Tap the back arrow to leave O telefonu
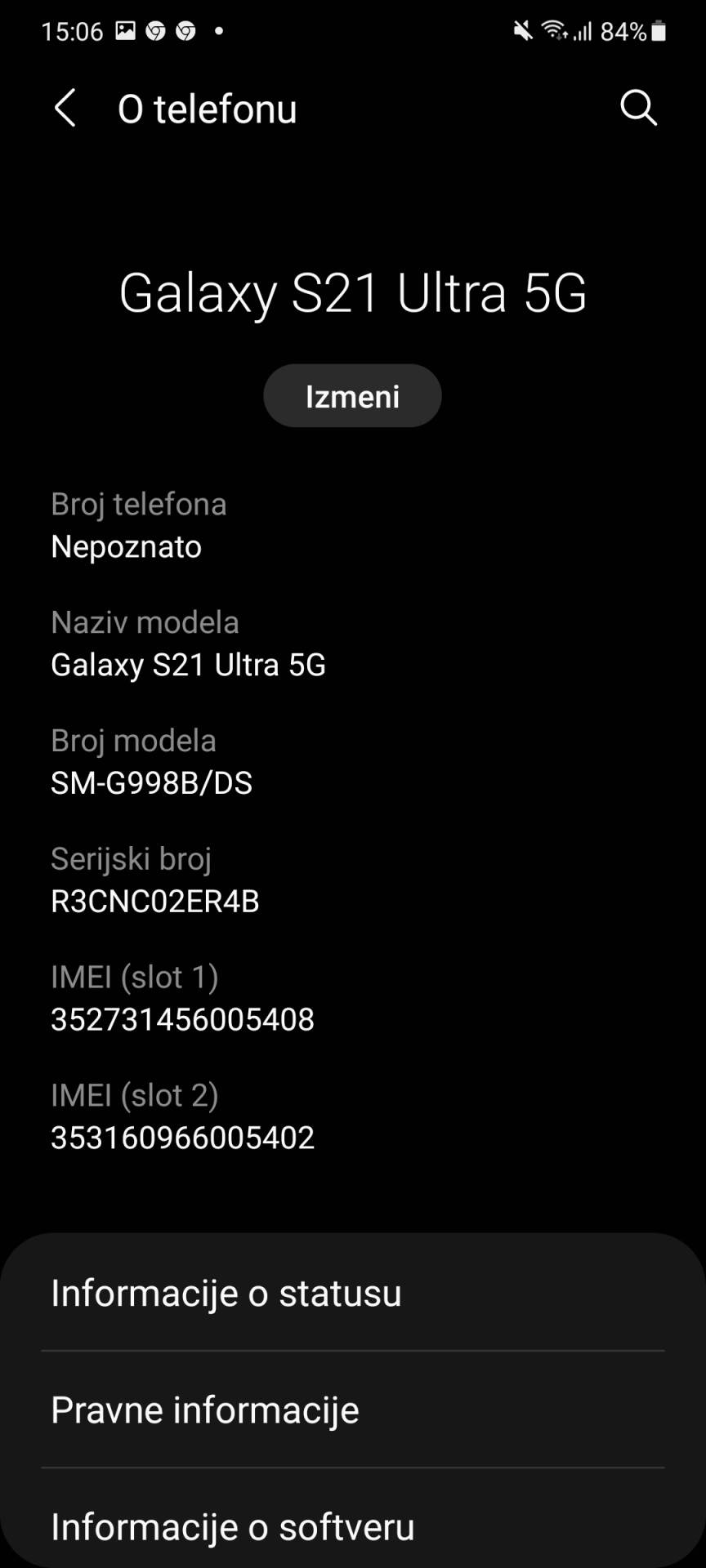Image resolution: width=706 pixels, height=1568 pixels. [x=65, y=107]
